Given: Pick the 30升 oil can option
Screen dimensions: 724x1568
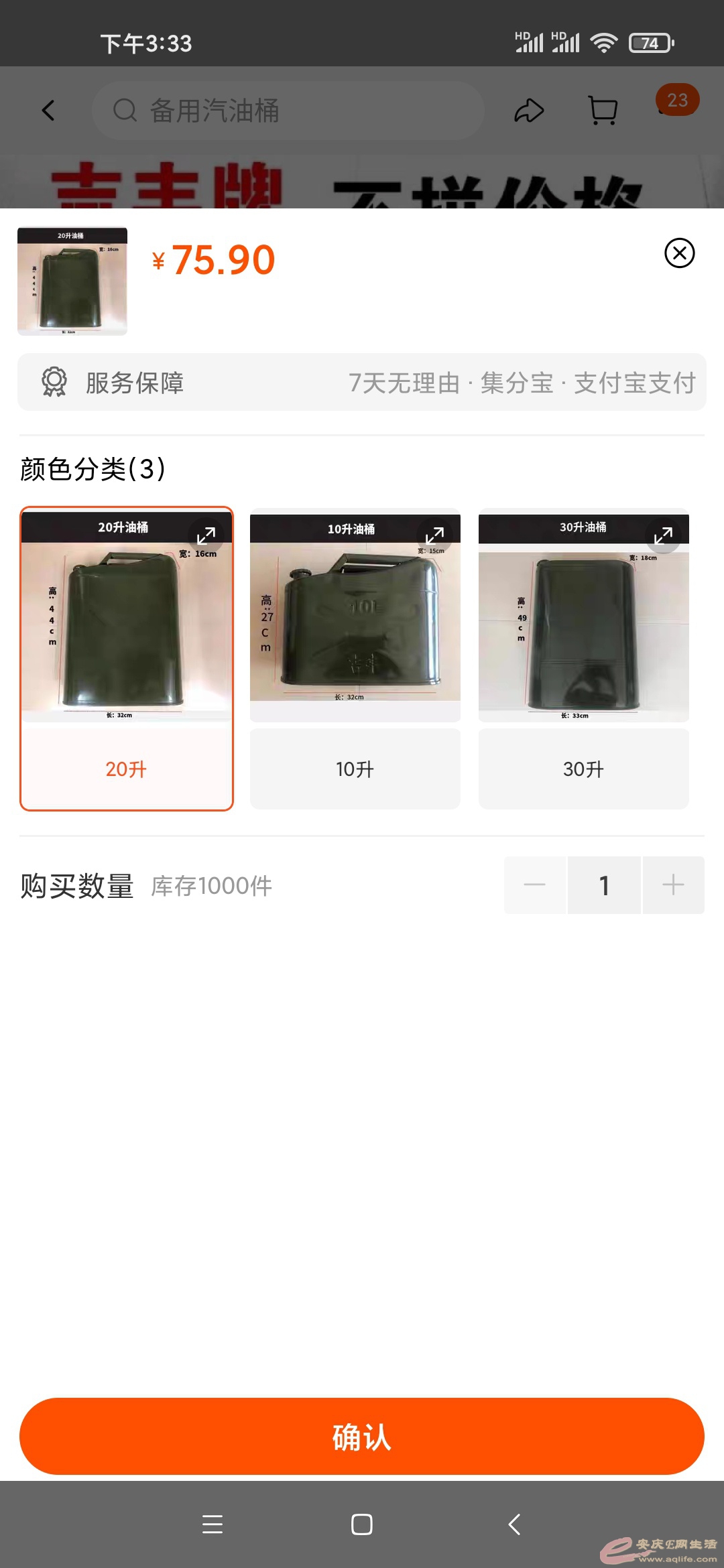Looking at the screenshot, I should pos(583,768).
